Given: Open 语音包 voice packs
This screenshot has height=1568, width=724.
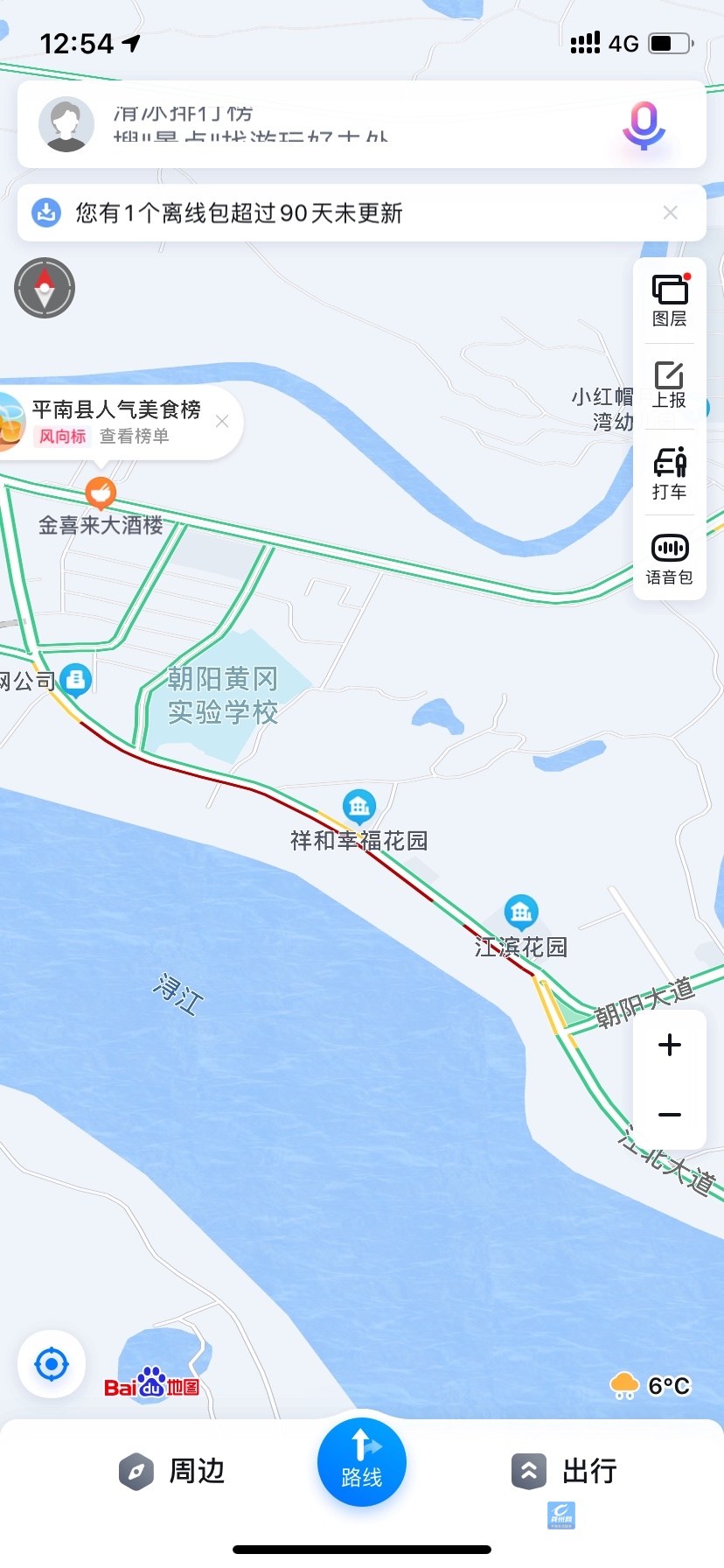Looking at the screenshot, I should (670, 558).
